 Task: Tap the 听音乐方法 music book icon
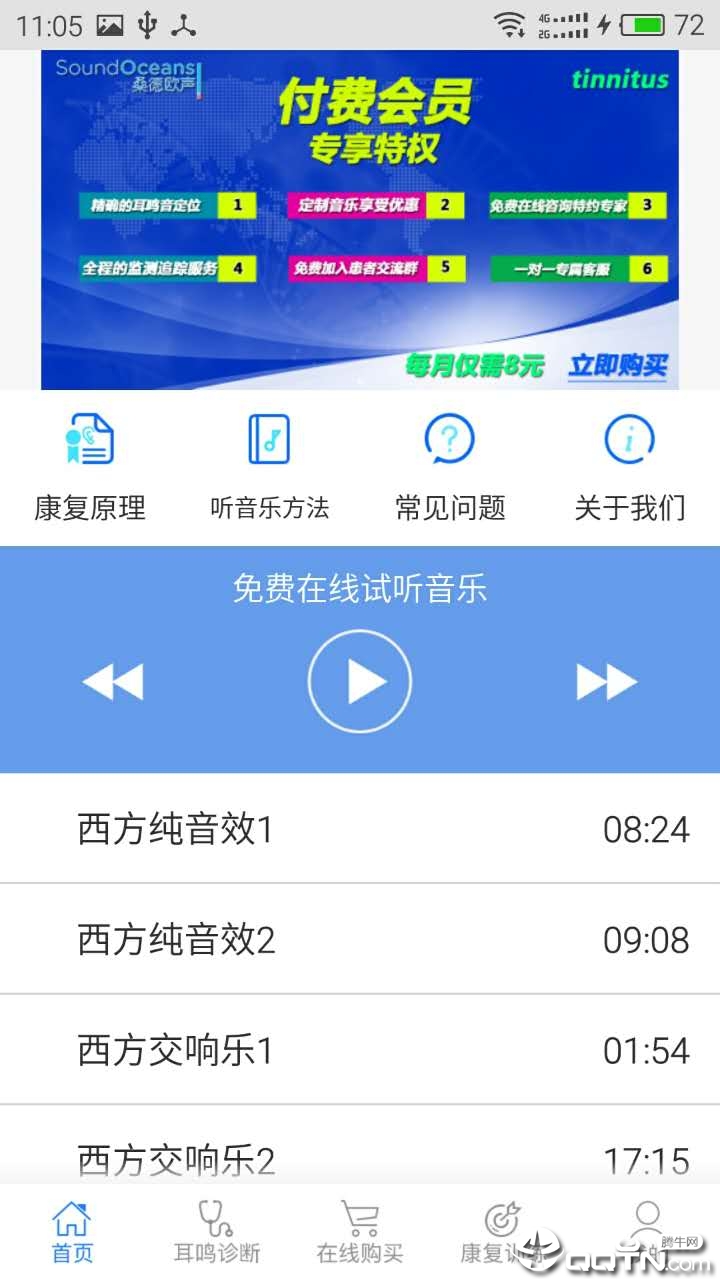[x=269, y=438]
